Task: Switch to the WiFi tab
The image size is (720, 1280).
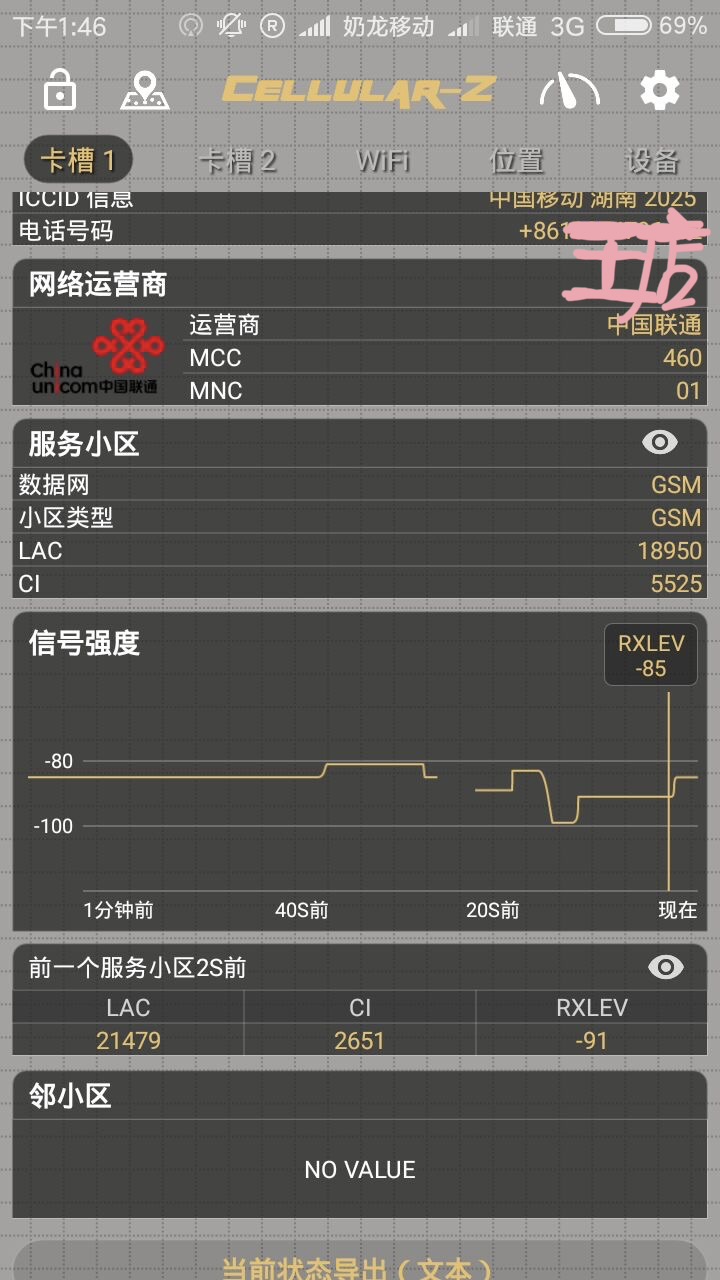Action: click(x=383, y=161)
